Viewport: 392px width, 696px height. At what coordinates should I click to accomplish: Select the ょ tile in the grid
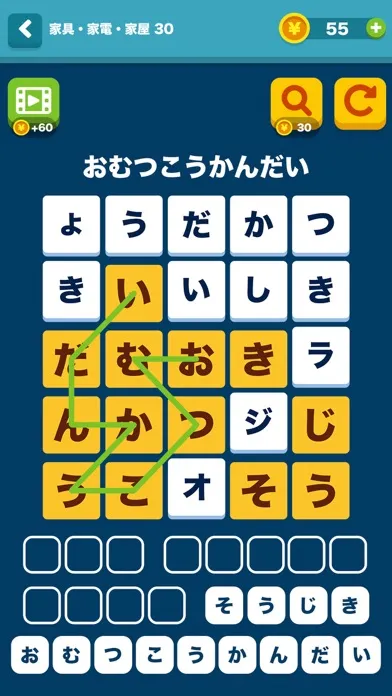[71, 225]
